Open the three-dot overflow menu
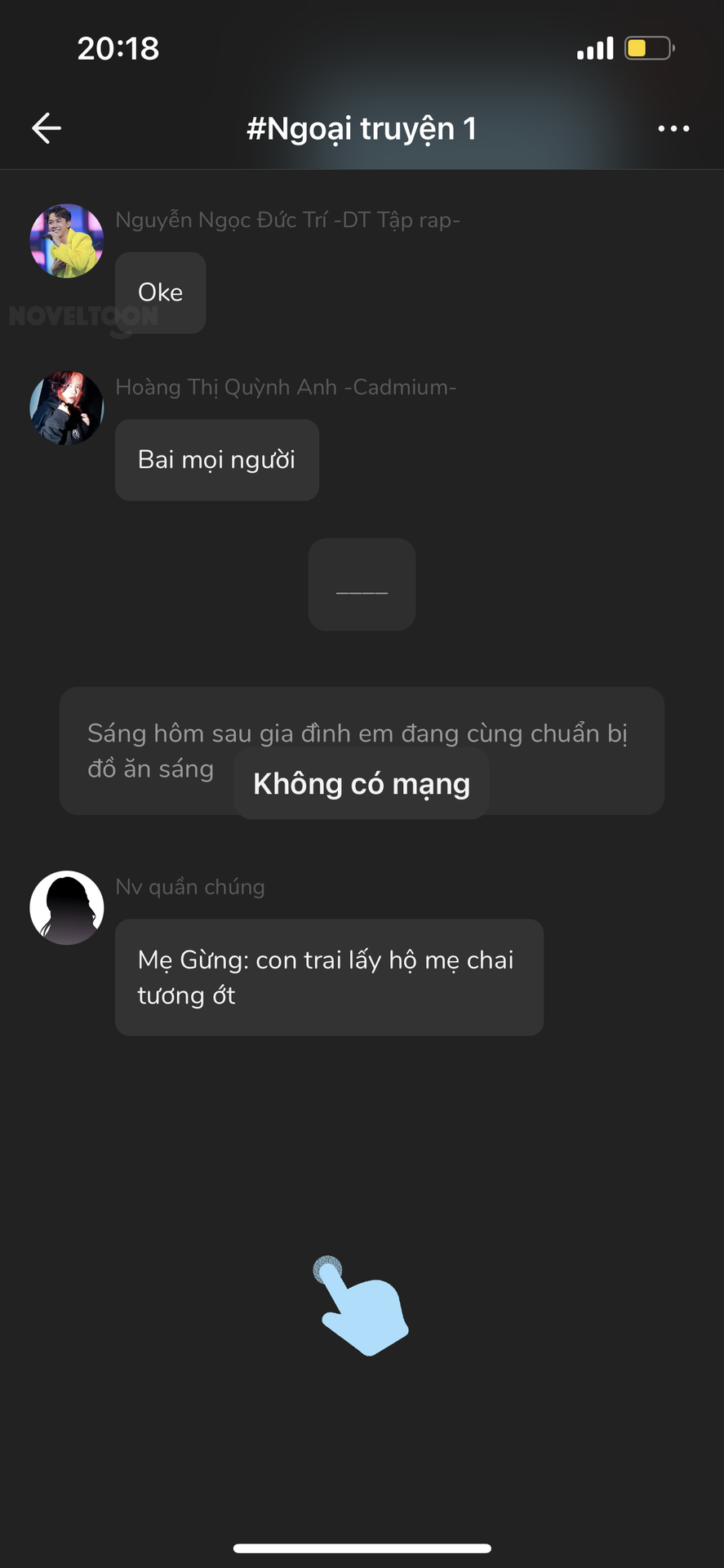The image size is (724, 1568). pyautogui.click(x=673, y=129)
